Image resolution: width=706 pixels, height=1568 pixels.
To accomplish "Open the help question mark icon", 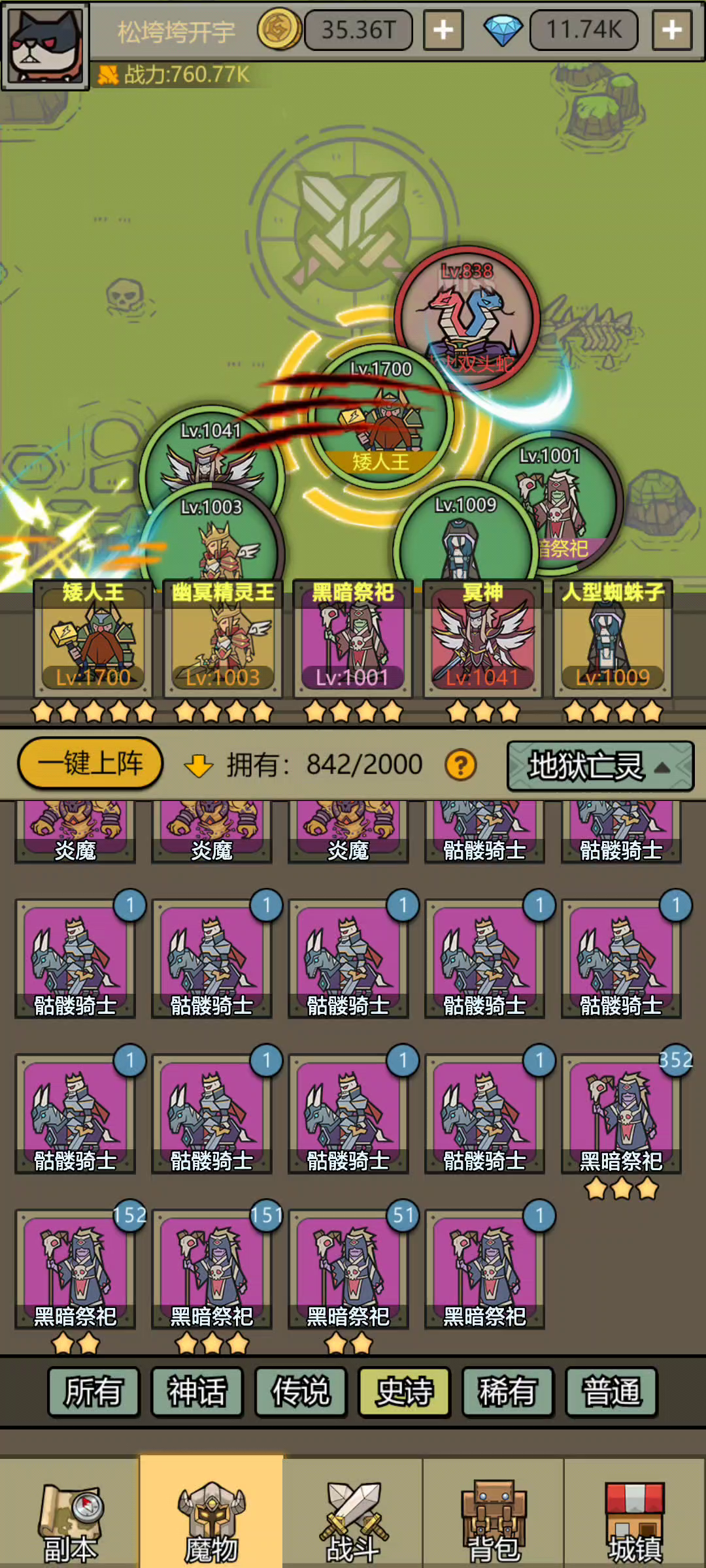I will [461, 764].
